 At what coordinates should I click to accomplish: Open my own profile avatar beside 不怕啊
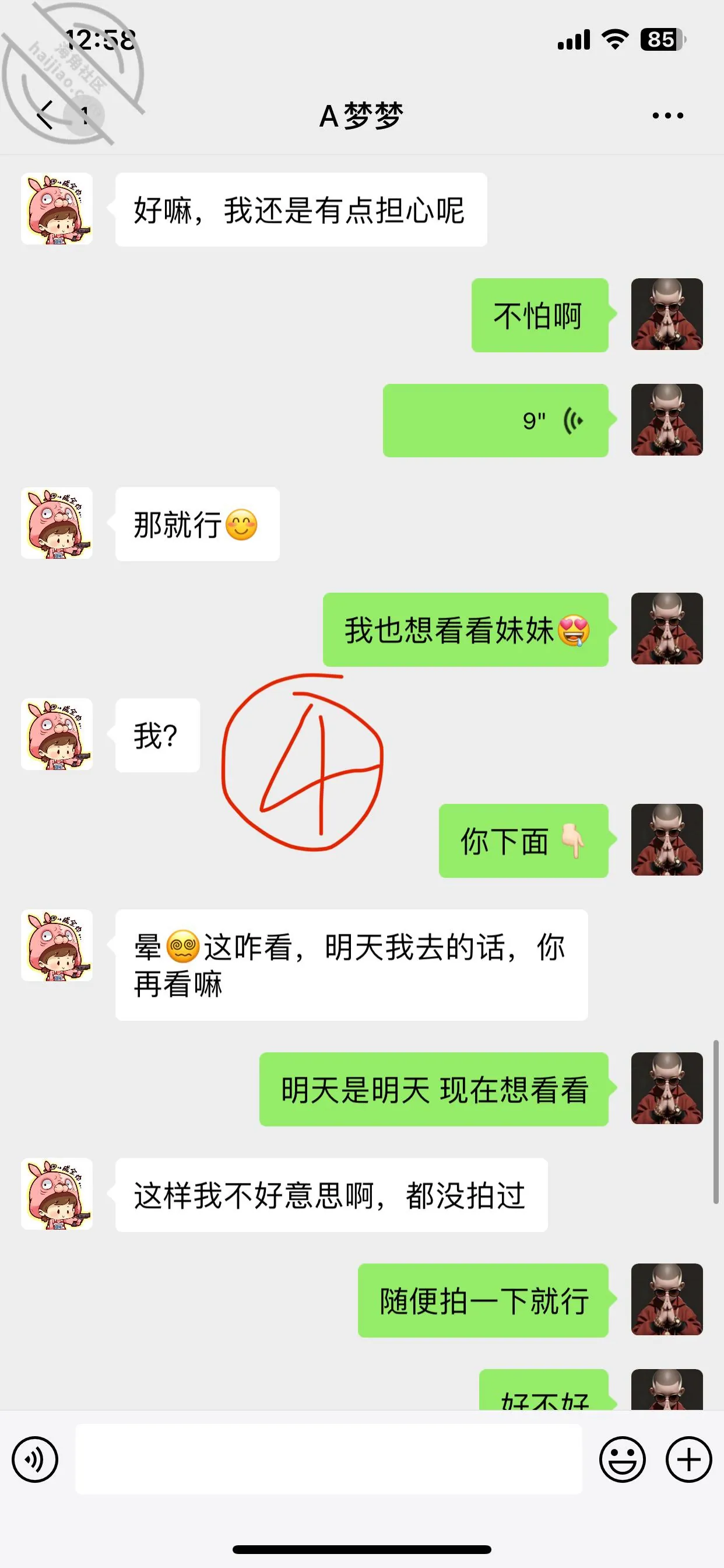pyautogui.click(x=667, y=314)
